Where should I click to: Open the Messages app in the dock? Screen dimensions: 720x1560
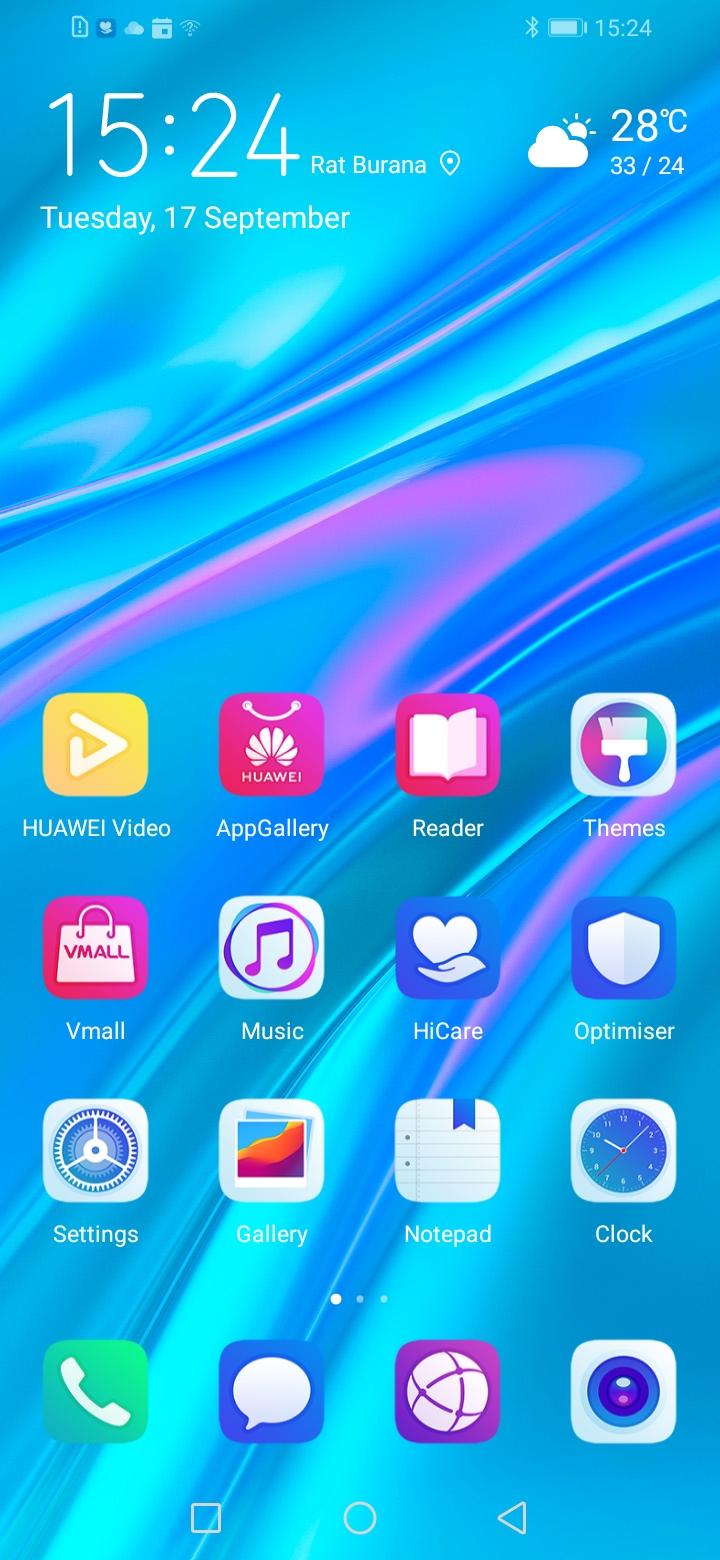(x=272, y=1391)
